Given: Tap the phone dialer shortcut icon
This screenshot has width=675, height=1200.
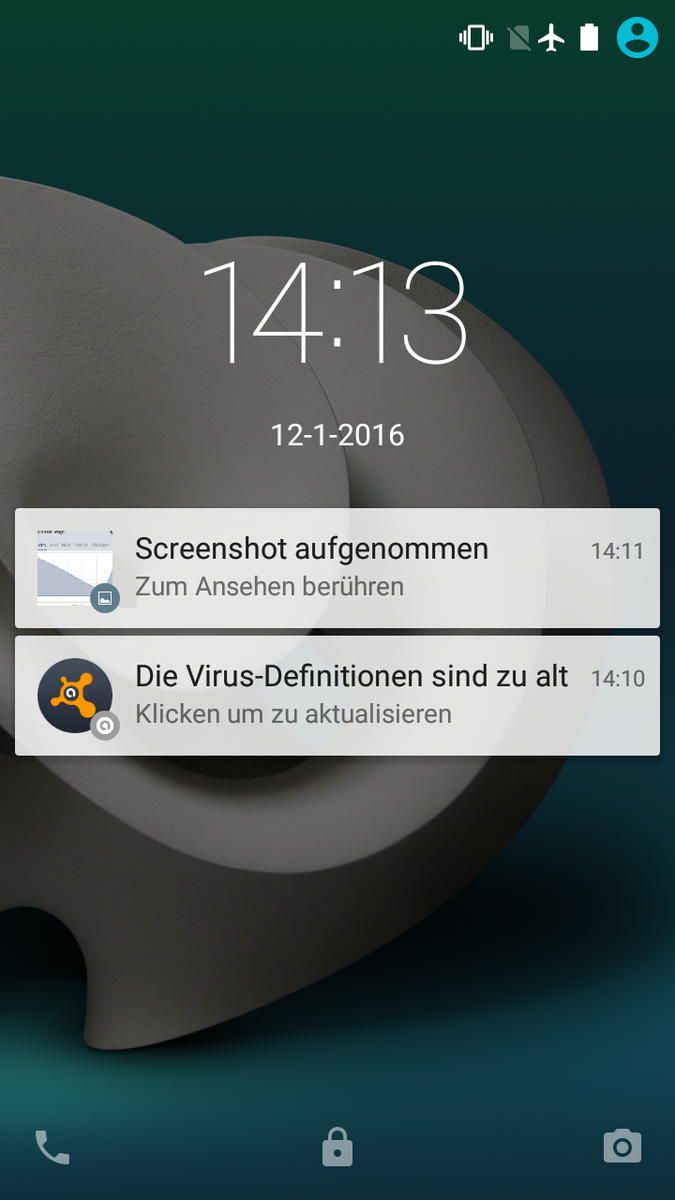Looking at the screenshot, I should (x=52, y=1147).
